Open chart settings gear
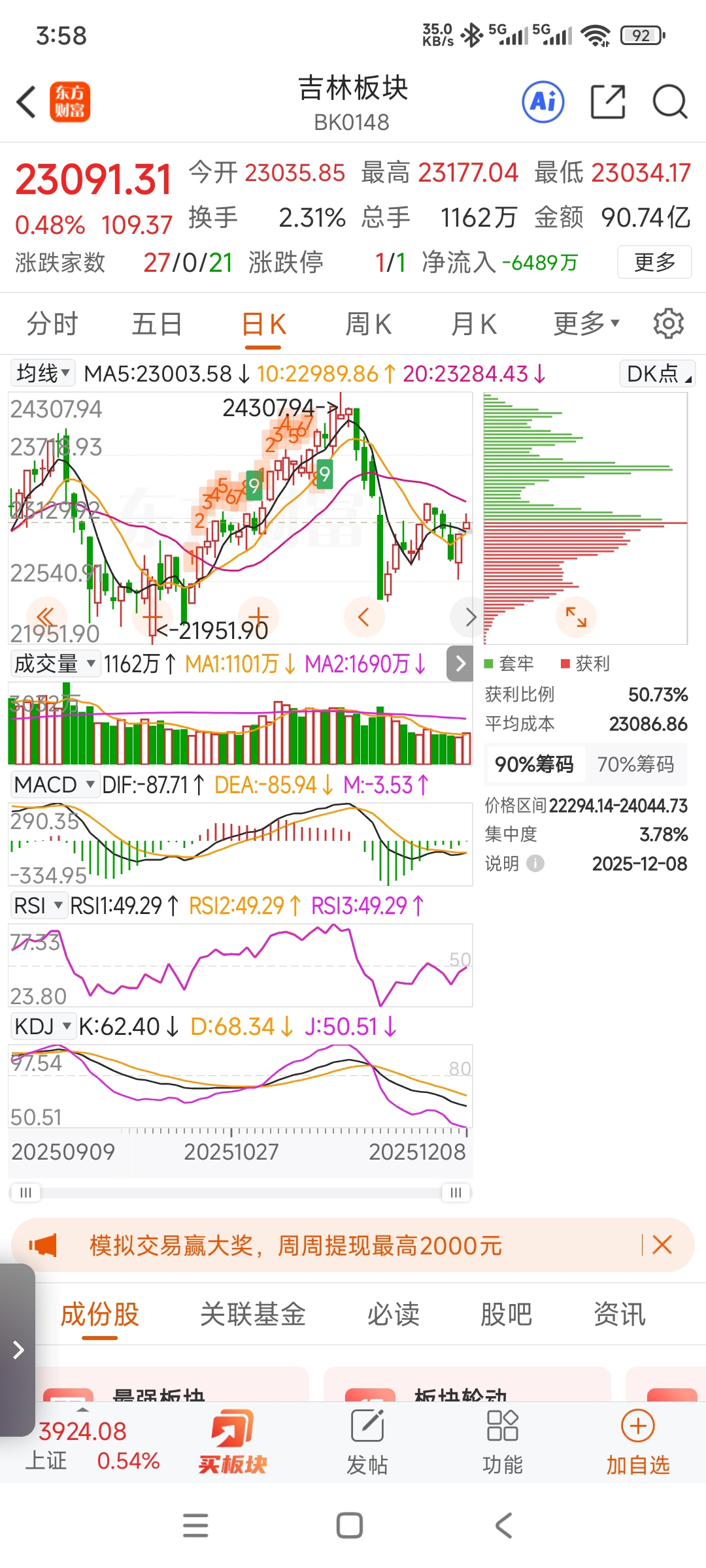This screenshot has height=1568, width=706. pyautogui.click(x=668, y=323)
